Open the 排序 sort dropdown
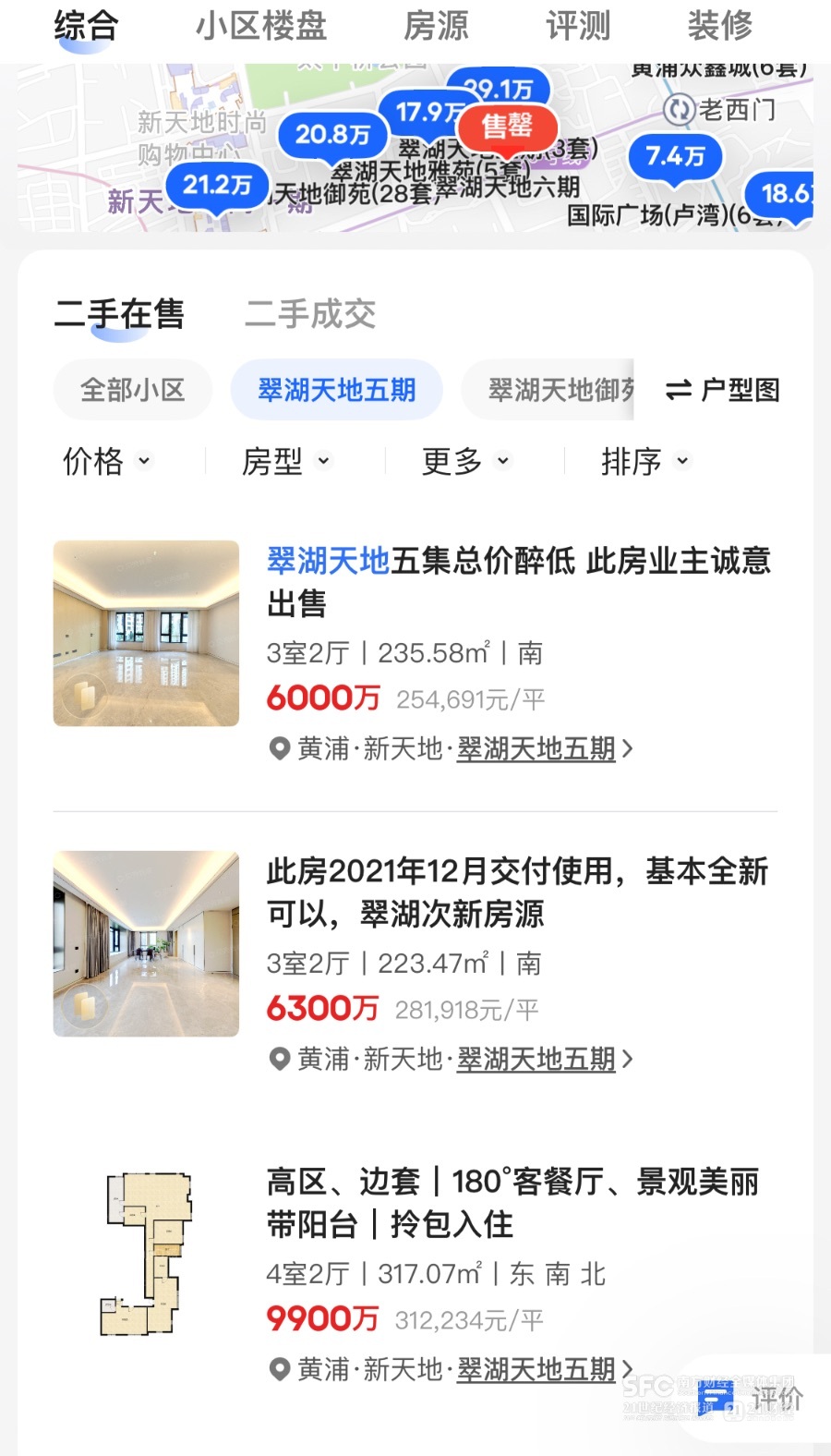 click(x=644, y=460)
